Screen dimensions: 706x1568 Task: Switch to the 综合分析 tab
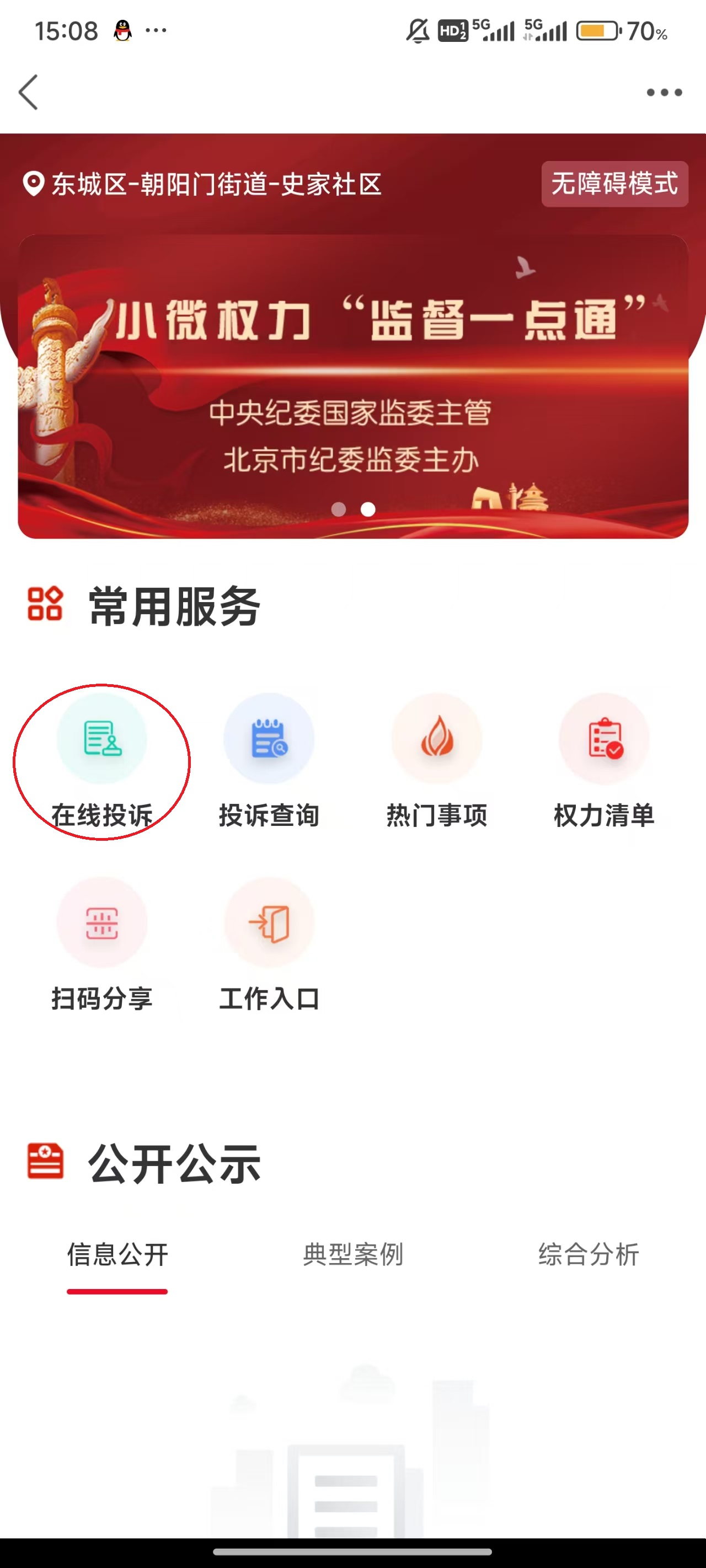(x=588, y=1253)
